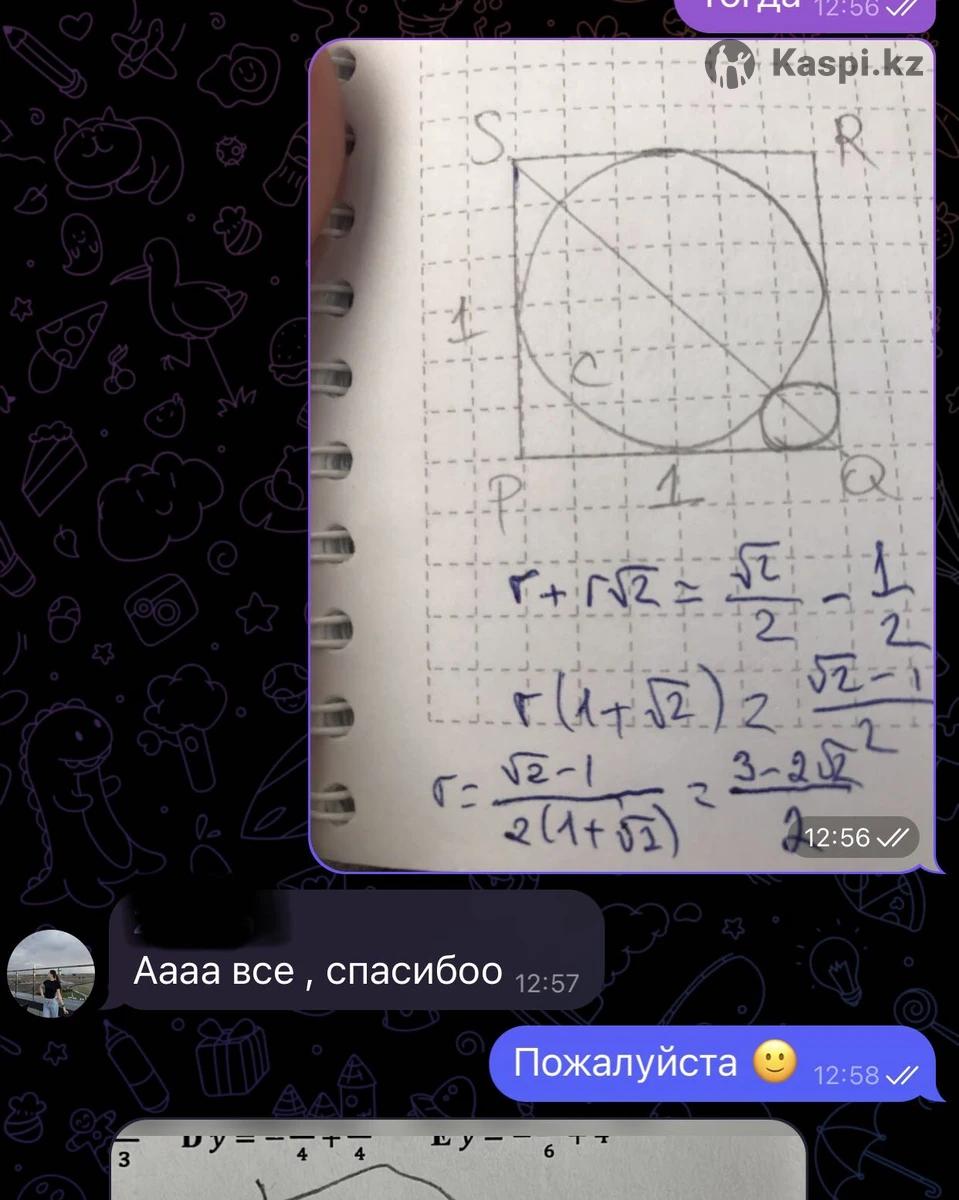
Task: Open the sender's profile avatar
Action: 50,973
